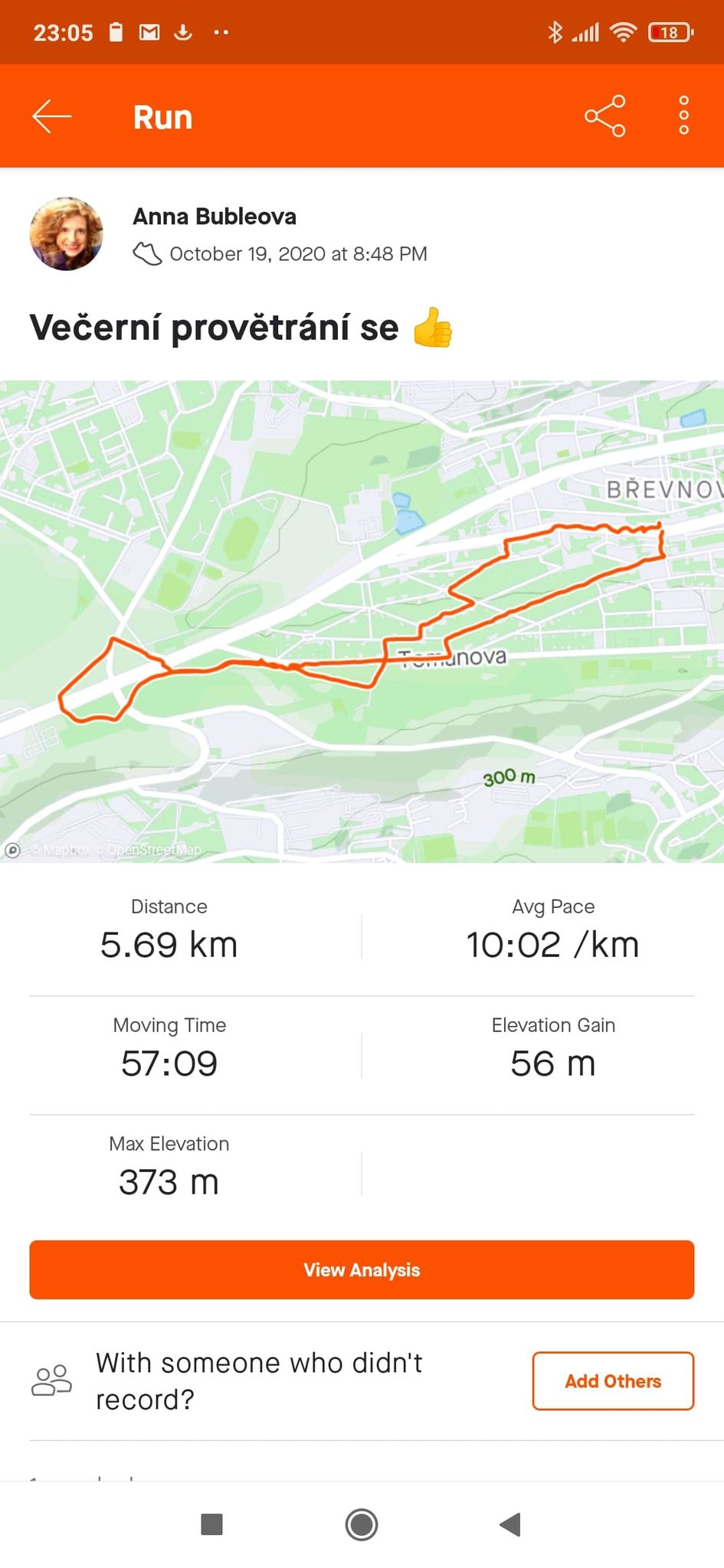Viewport: 724px width, 1568px height.
Task: Share this run activity
Action: point(605,116)
